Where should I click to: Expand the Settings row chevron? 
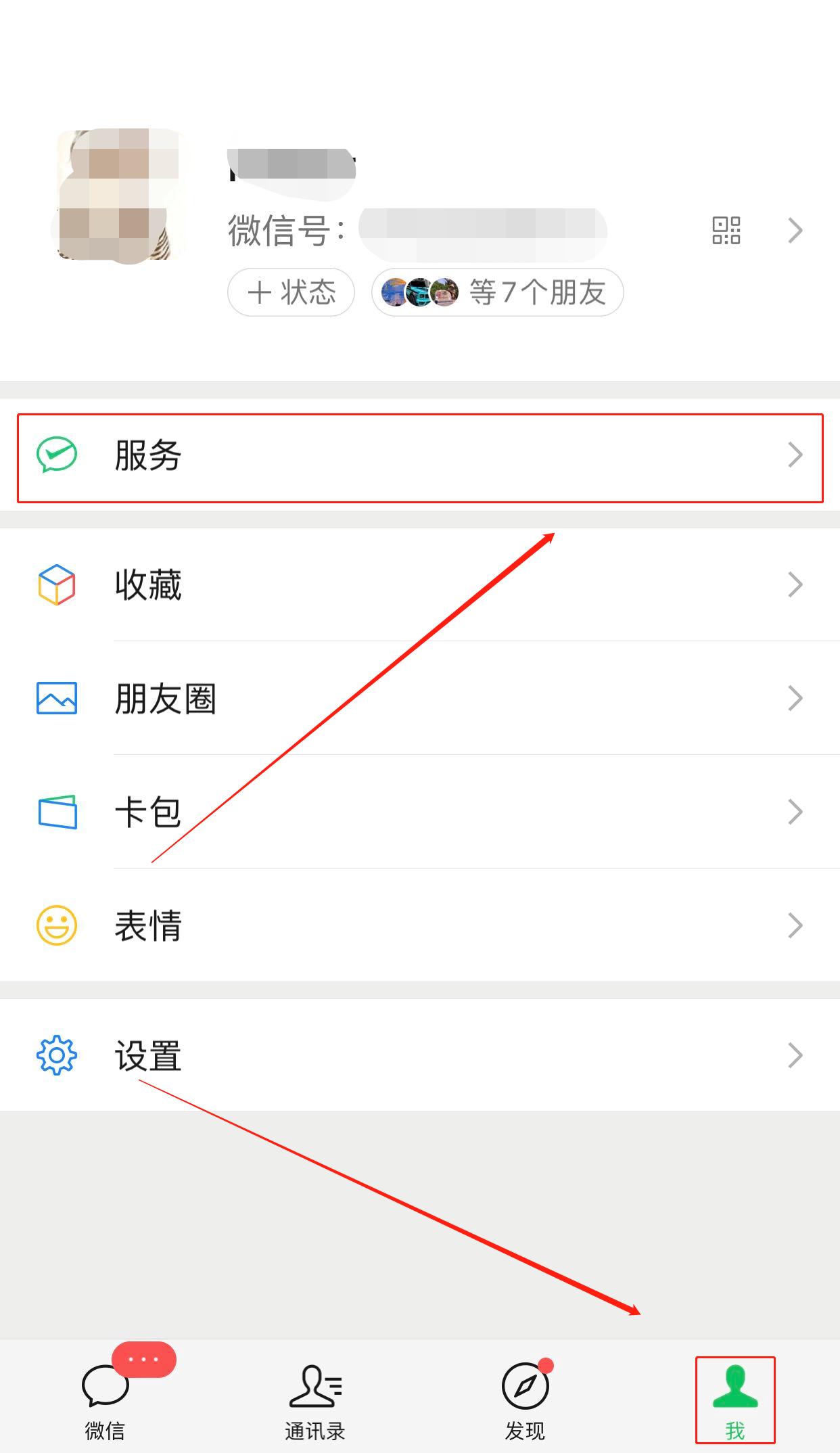click(795, 1054)
